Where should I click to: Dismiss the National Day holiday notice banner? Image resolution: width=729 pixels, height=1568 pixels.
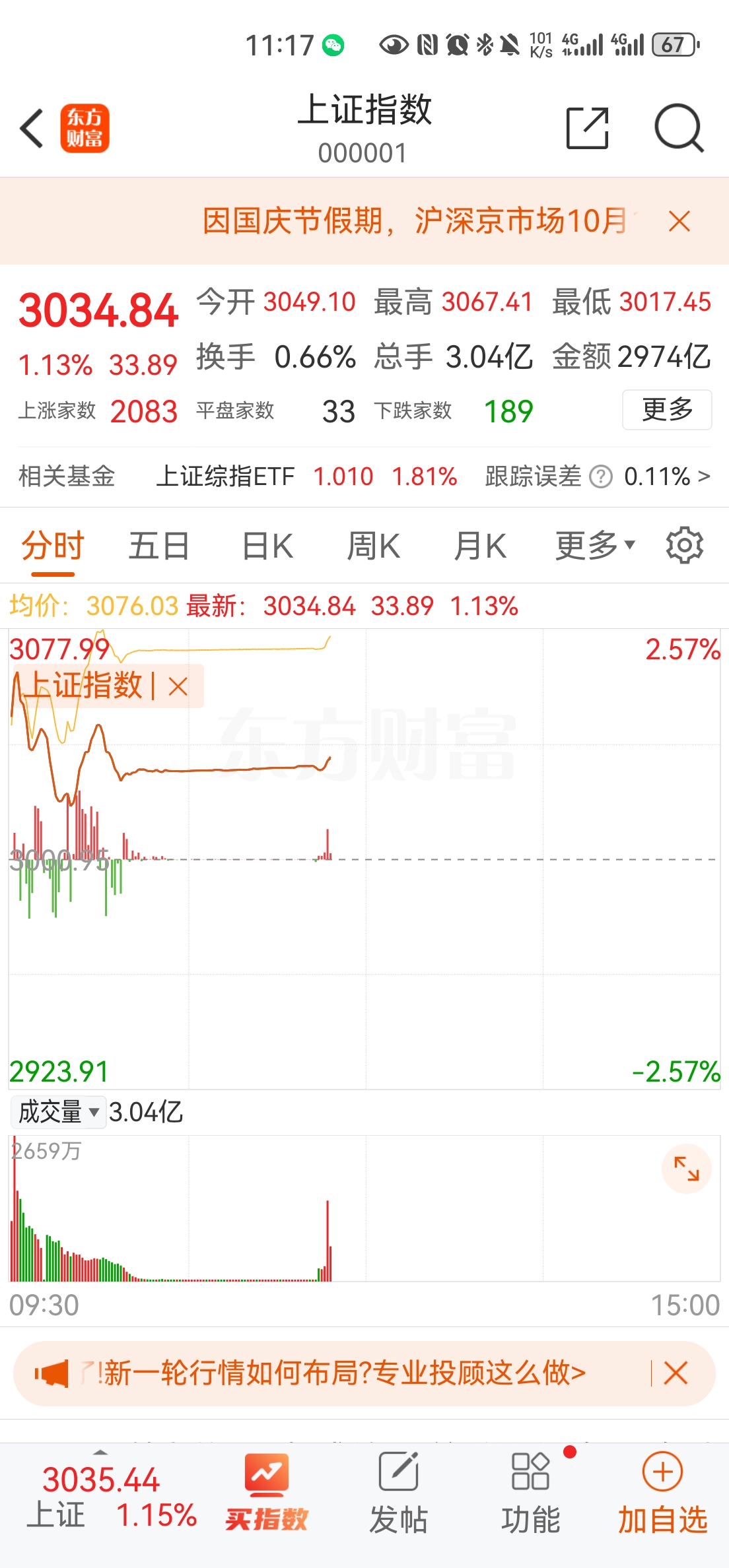pyautogui.click(x=679, y=221)
